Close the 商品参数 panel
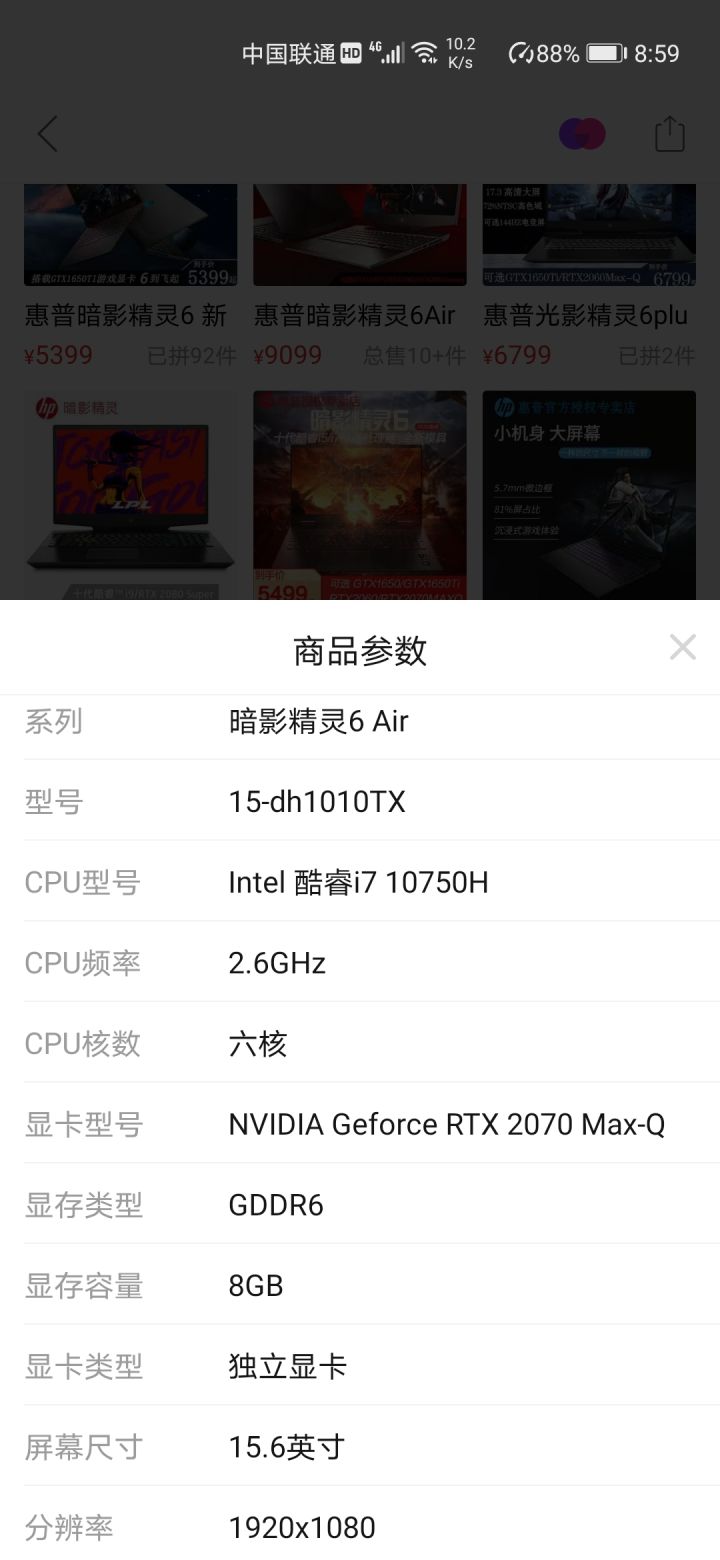720x1560 pixels. 682,648
